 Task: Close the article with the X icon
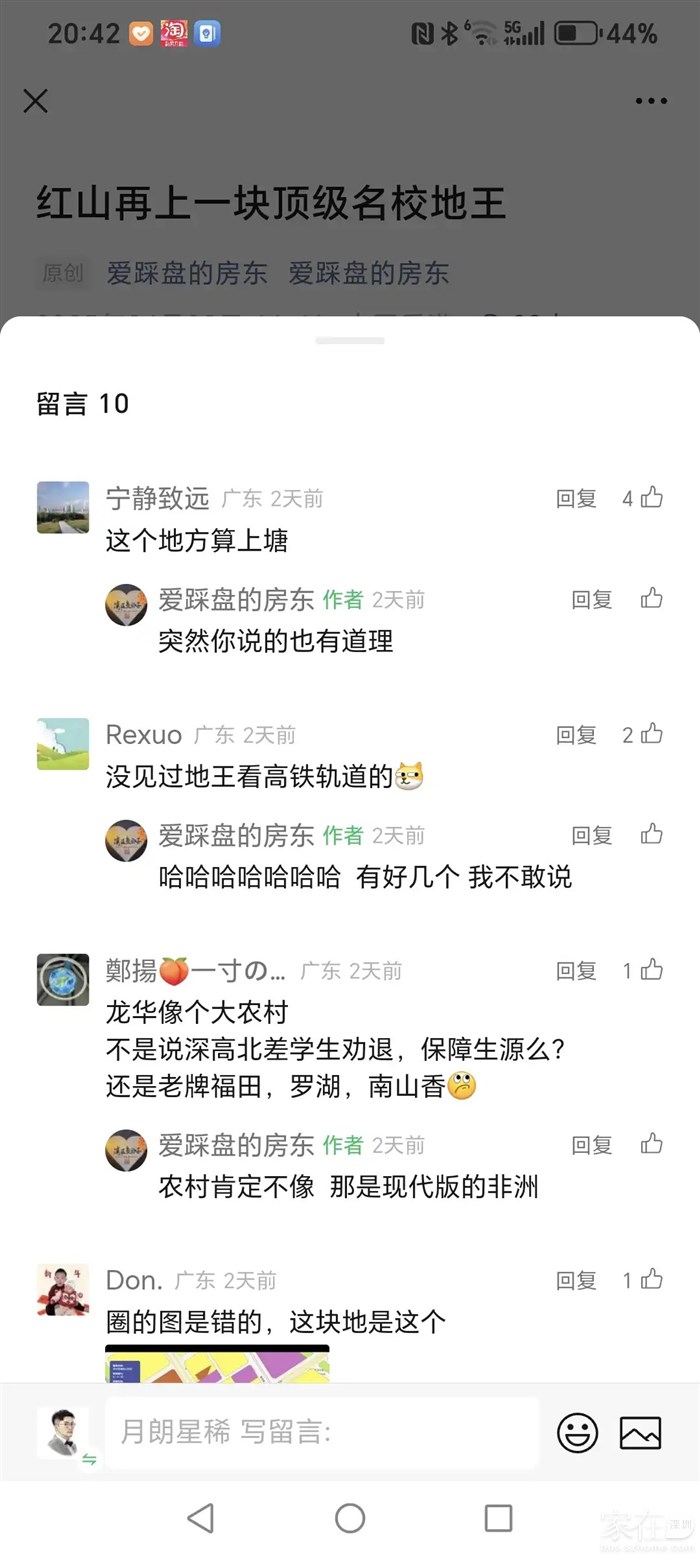tap(36, 101)
